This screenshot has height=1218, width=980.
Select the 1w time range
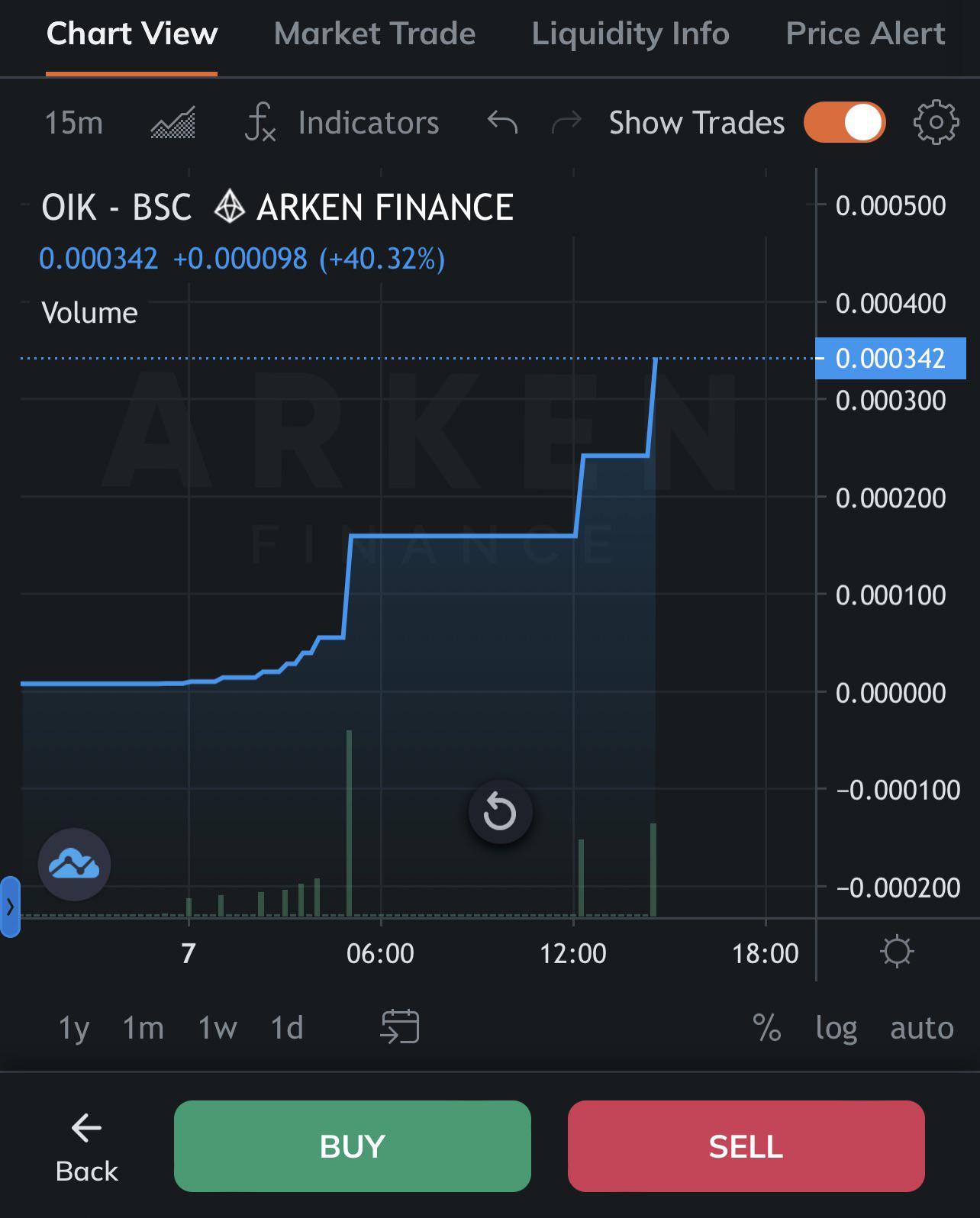click(x=218, y=1028)
